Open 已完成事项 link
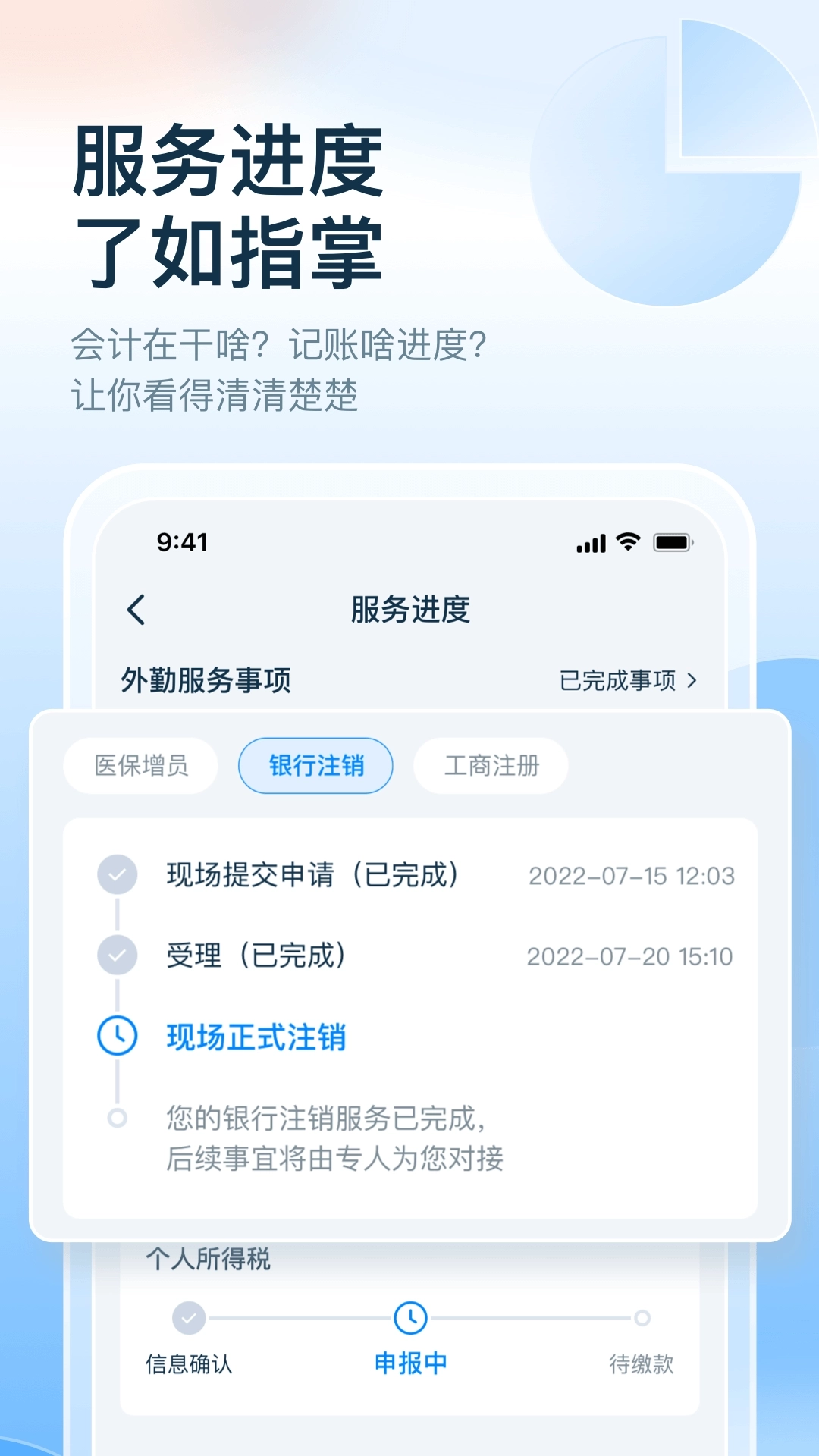 618,681
